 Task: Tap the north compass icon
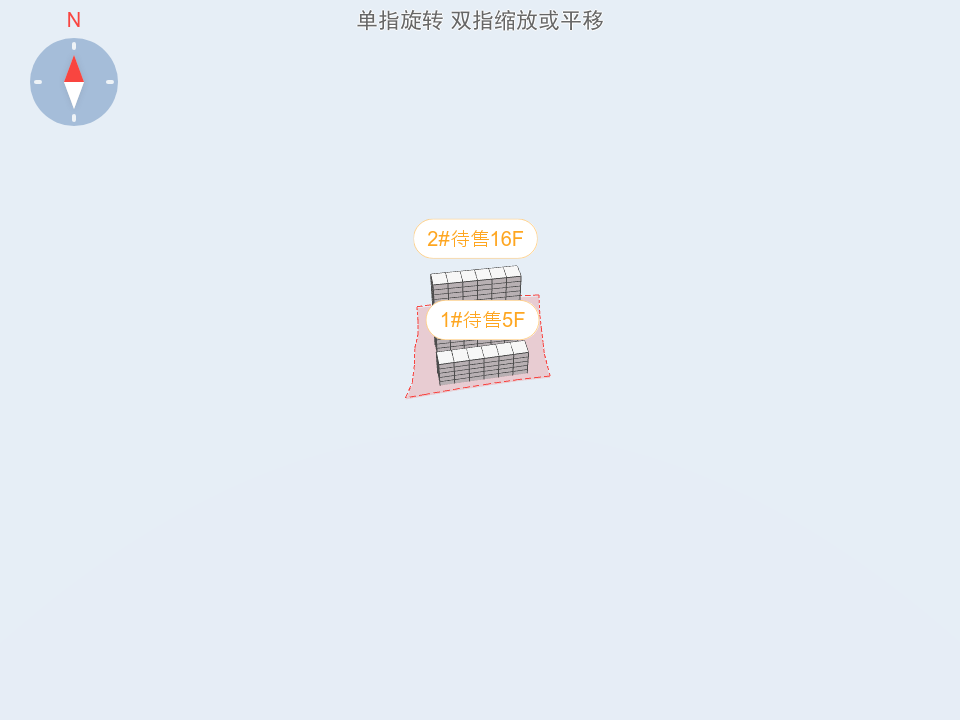click(74, 82)
